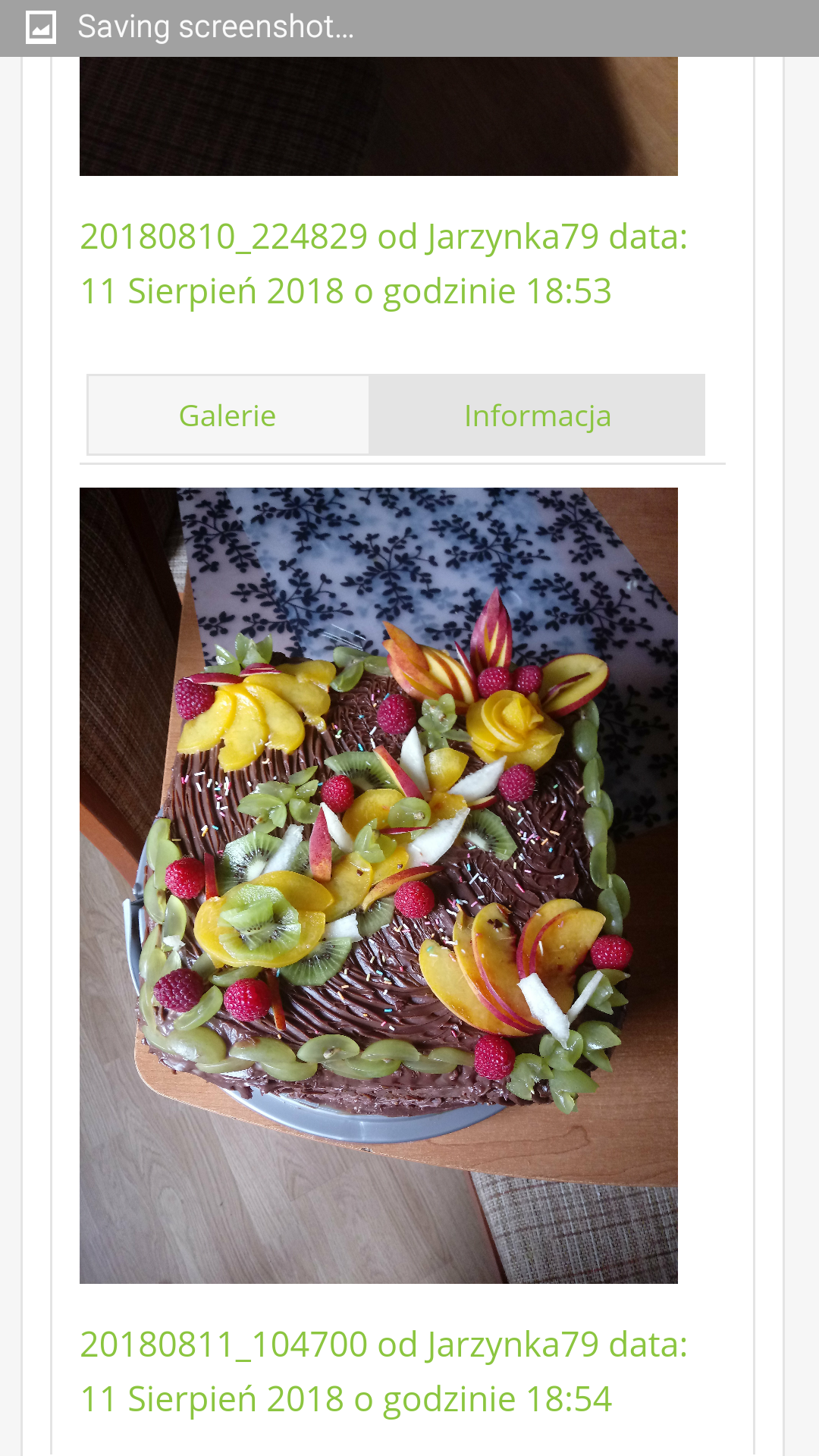Open the fruit-decorated chocolate cake photo
This screenshot has height=1456, width=819.
[x=378, y=885]
